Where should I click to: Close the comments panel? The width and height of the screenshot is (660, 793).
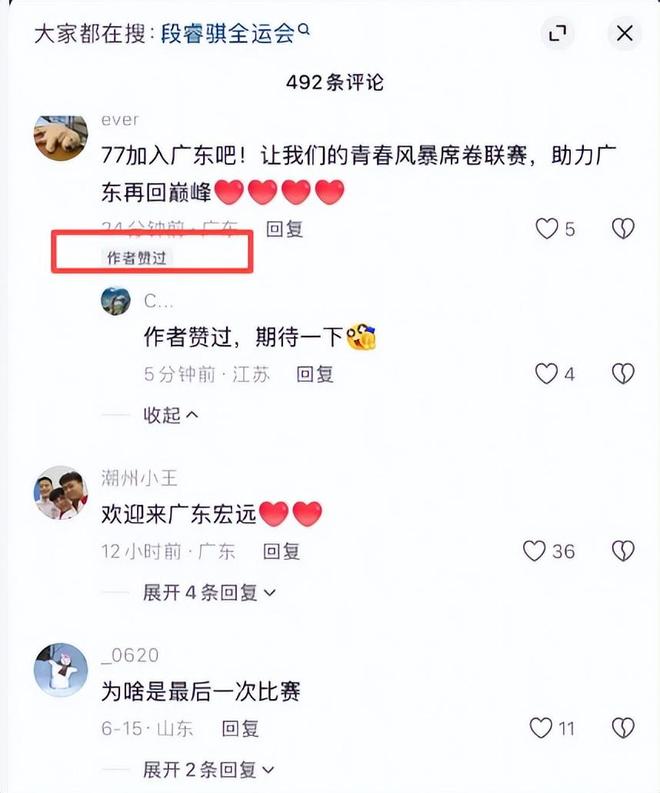tap(624, 34)
